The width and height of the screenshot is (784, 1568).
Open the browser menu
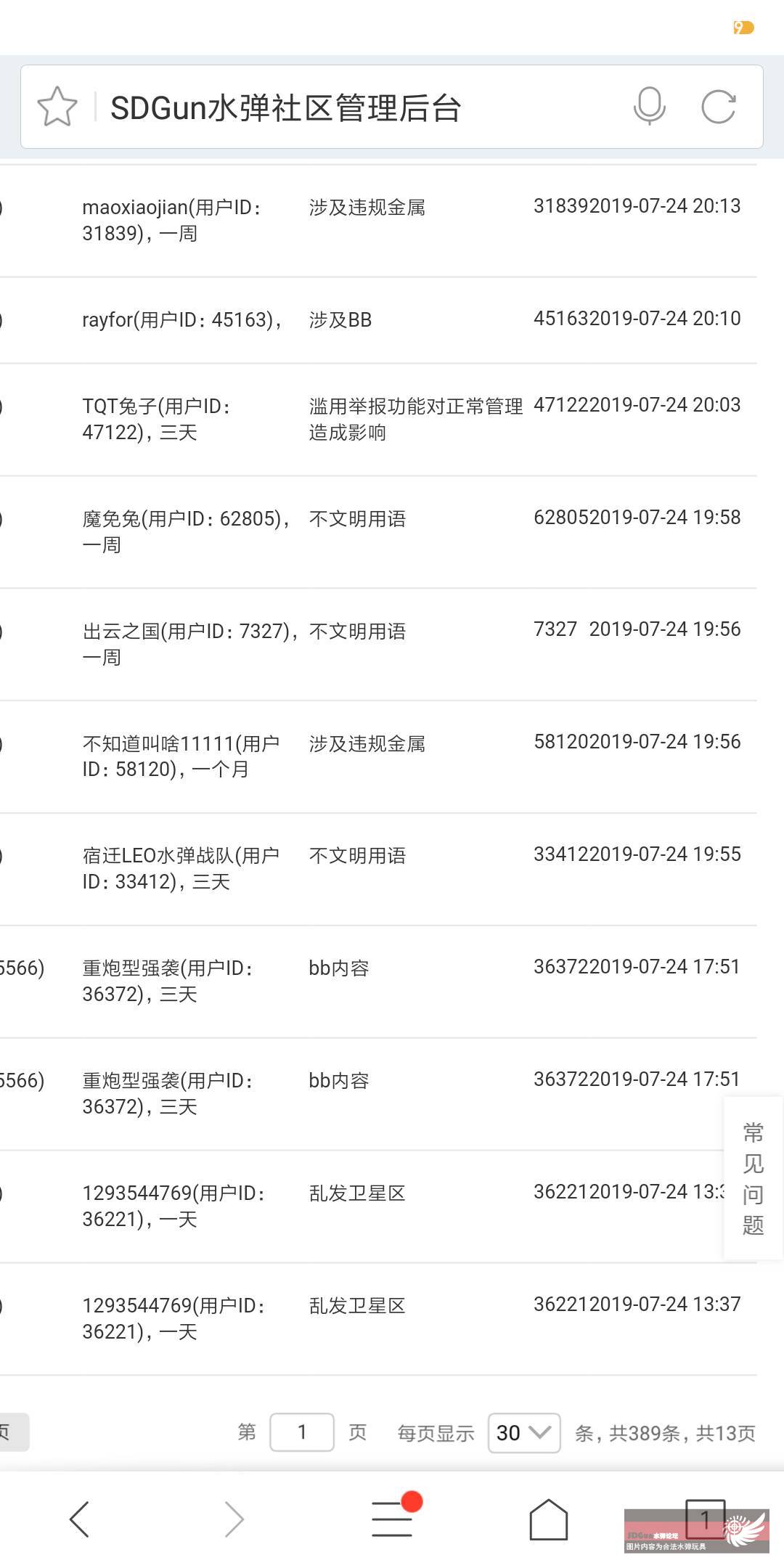coord(393,1517)
